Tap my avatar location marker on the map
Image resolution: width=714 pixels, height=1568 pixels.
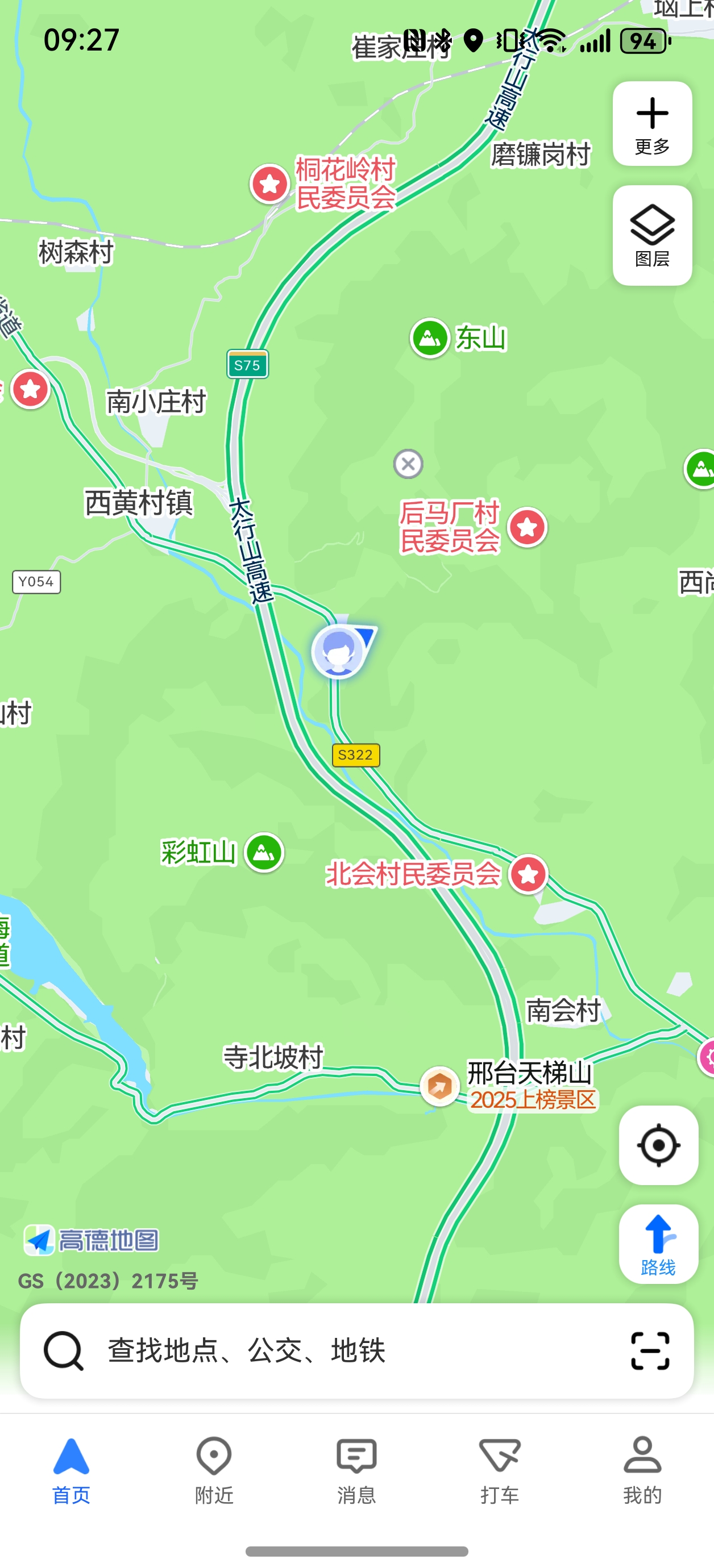tap(339, 651)
